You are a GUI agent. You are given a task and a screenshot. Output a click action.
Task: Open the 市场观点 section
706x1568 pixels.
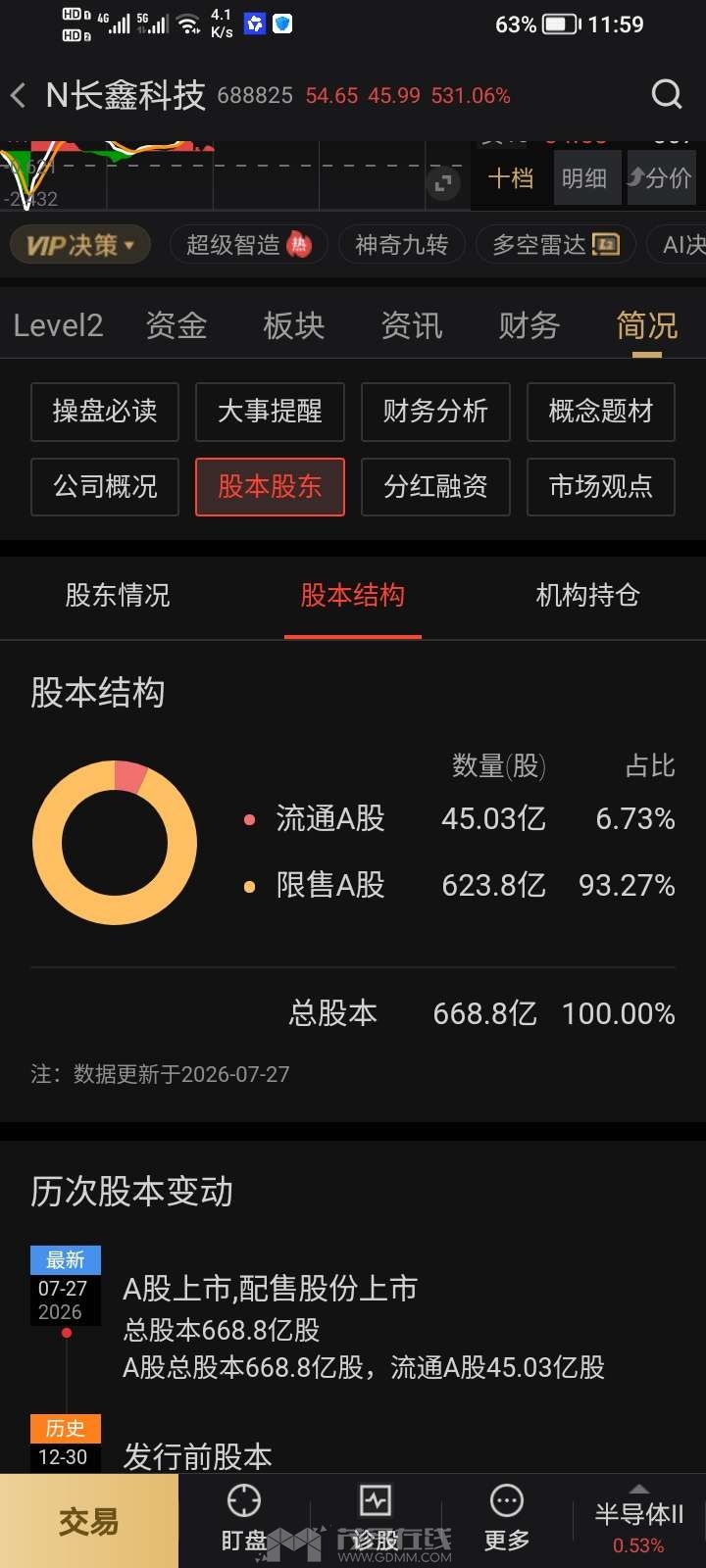[601, 487]
